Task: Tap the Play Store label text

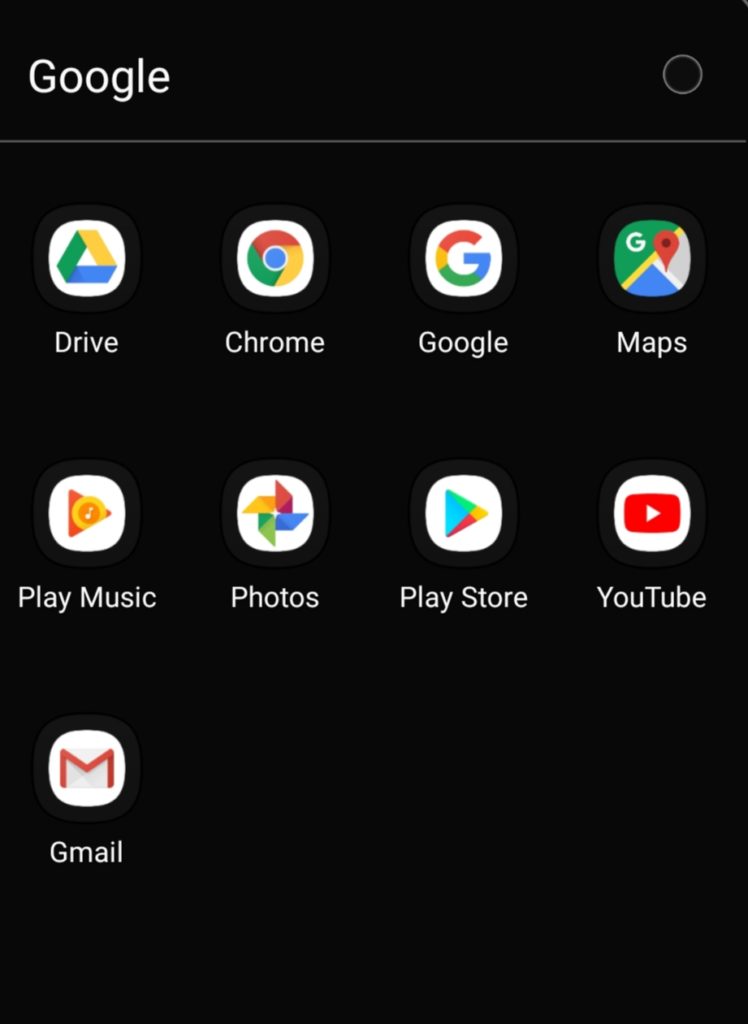Action: (x=463, y=597)
